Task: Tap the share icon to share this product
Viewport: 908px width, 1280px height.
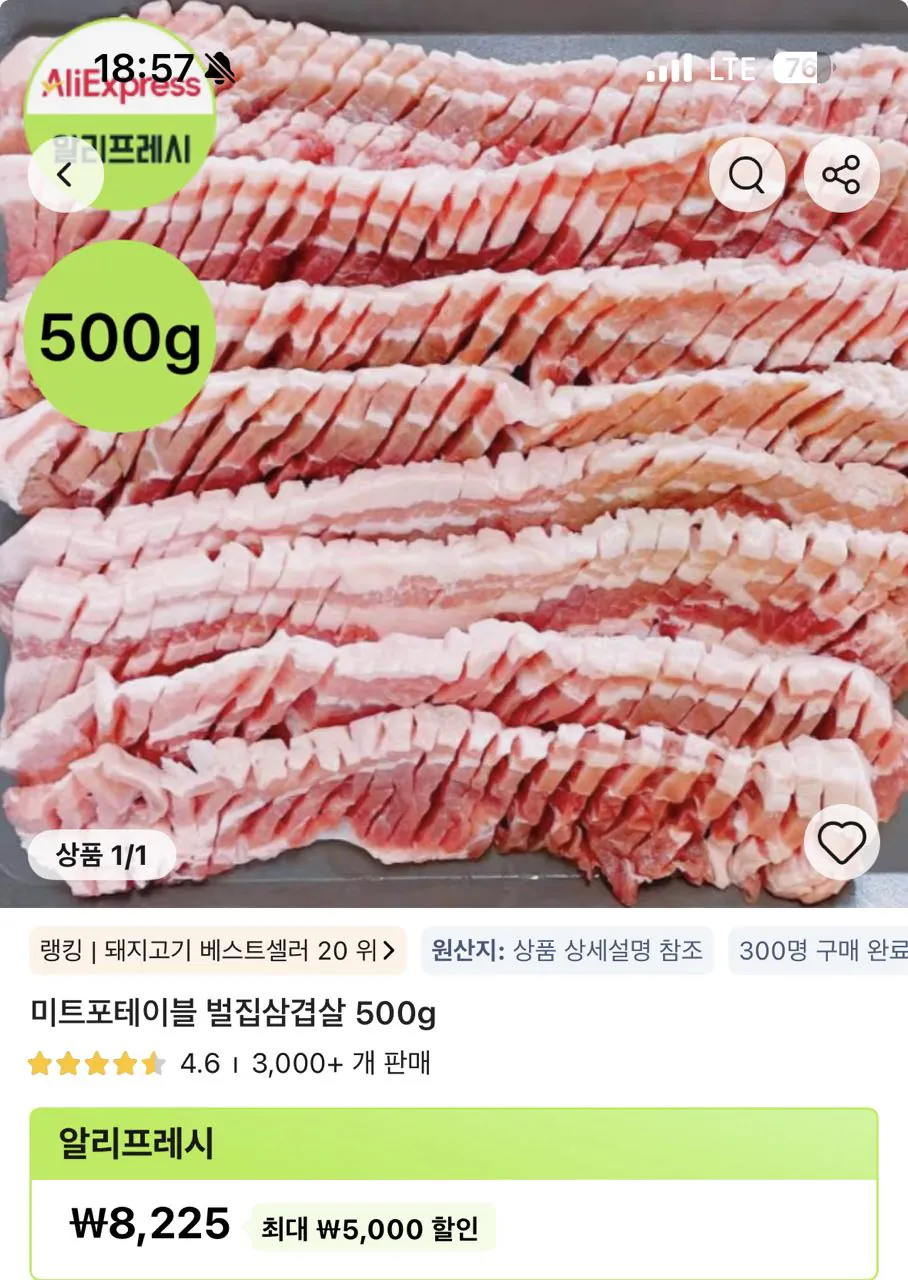Action: pos(842,173)
